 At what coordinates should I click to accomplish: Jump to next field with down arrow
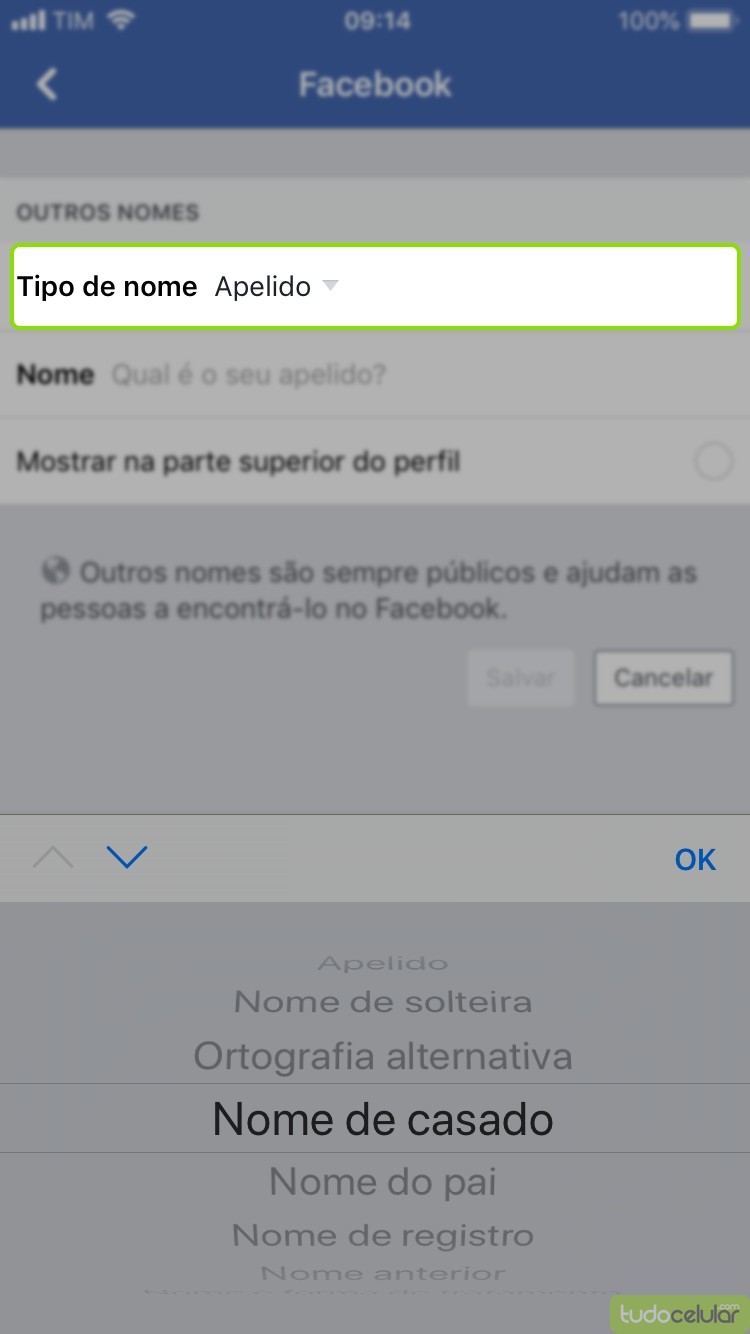click(127, 857)
